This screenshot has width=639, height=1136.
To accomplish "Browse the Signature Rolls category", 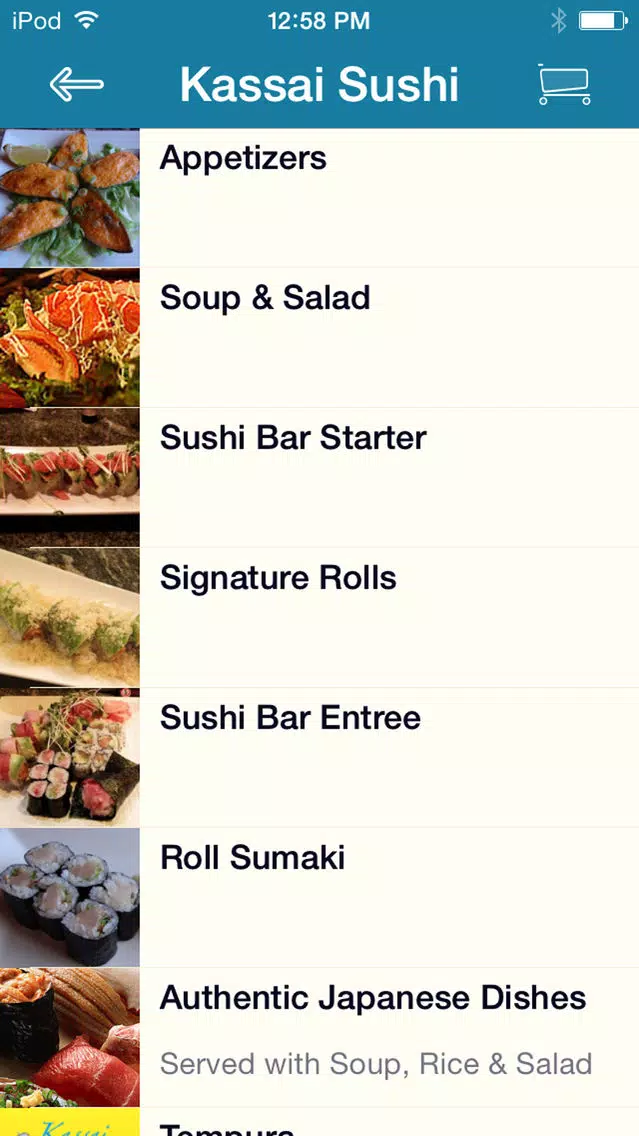I will (320, 617).
